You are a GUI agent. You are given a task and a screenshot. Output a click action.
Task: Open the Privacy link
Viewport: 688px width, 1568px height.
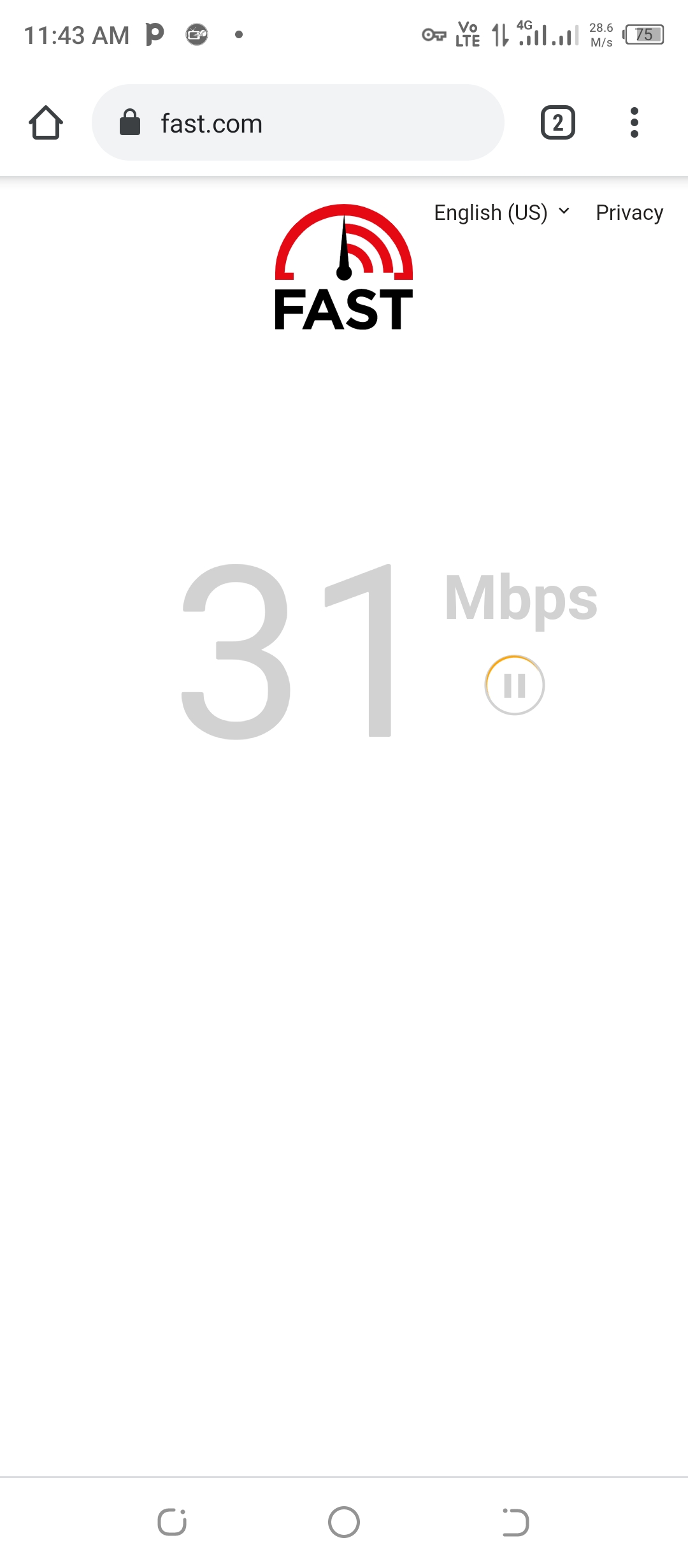coord(629,212)
